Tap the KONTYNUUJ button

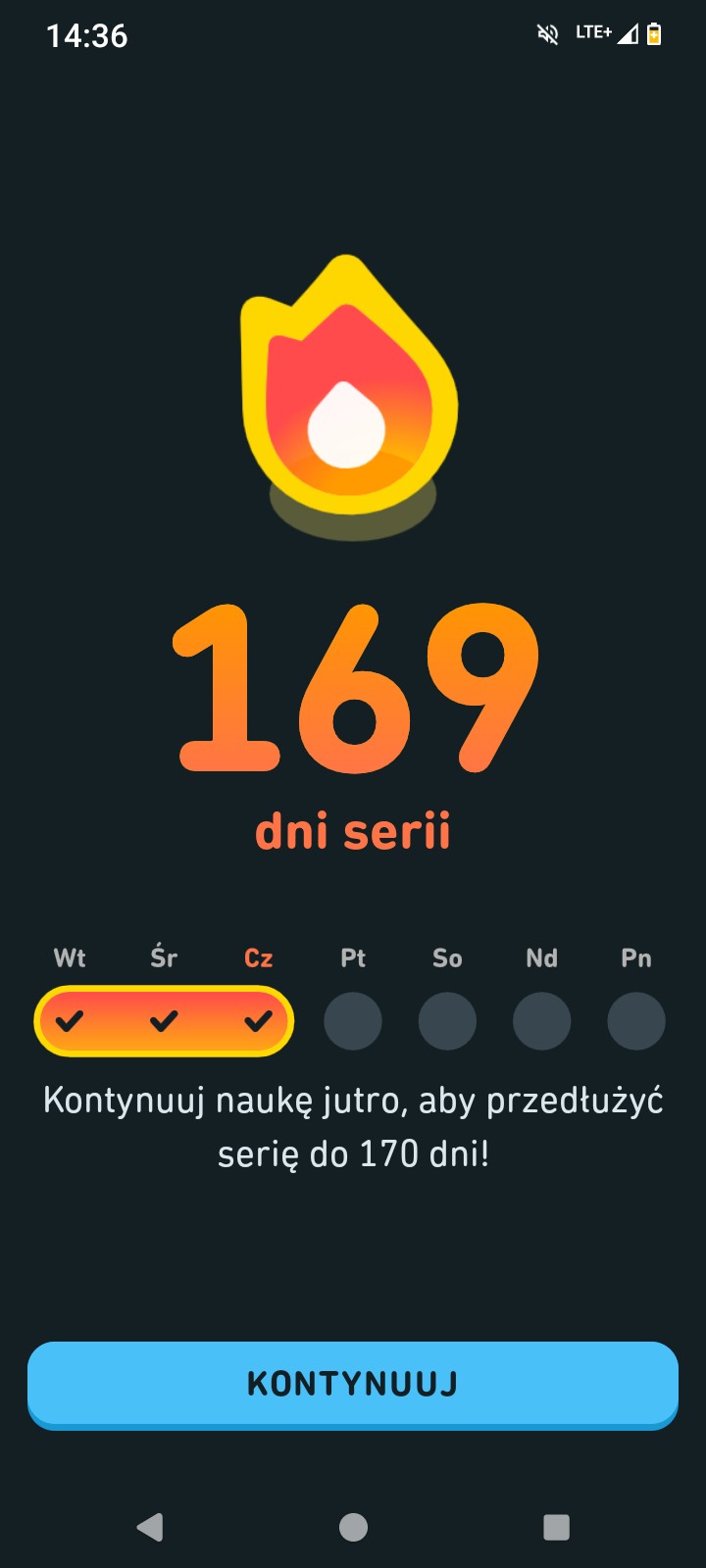coord(353,1384)
